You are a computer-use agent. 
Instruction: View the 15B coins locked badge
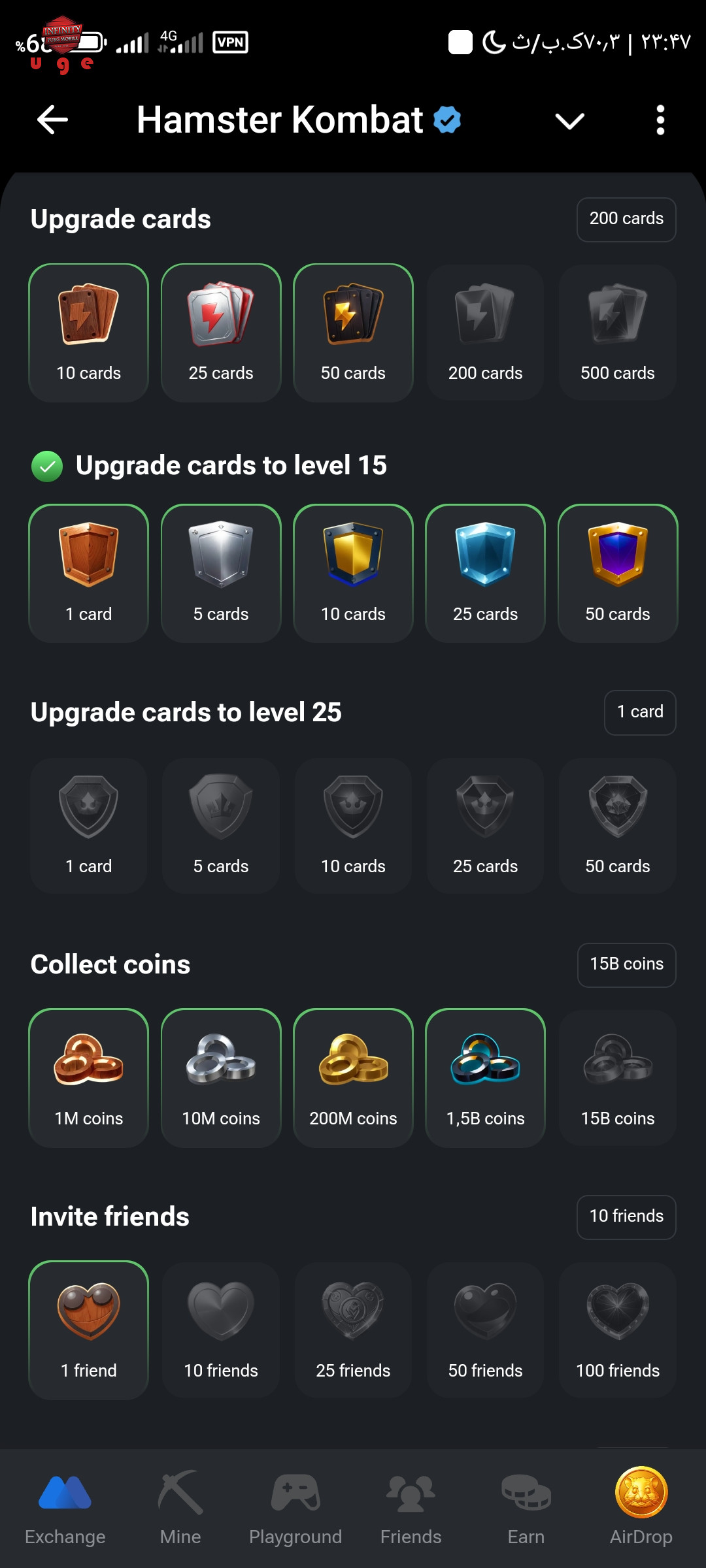tap(618, 1078)
